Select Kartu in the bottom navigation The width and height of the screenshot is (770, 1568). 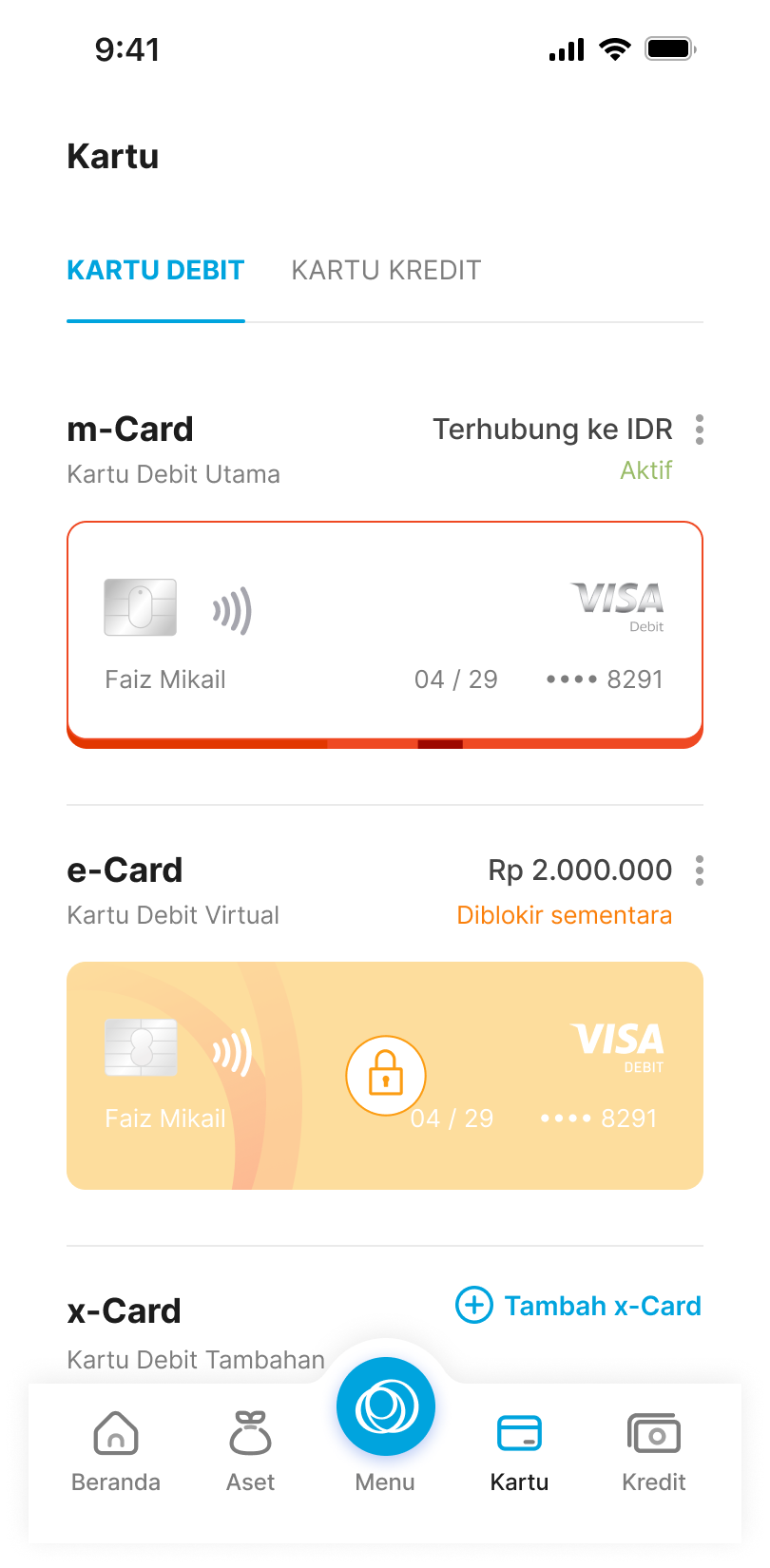pyautogui.click(x=519, y=1451)
